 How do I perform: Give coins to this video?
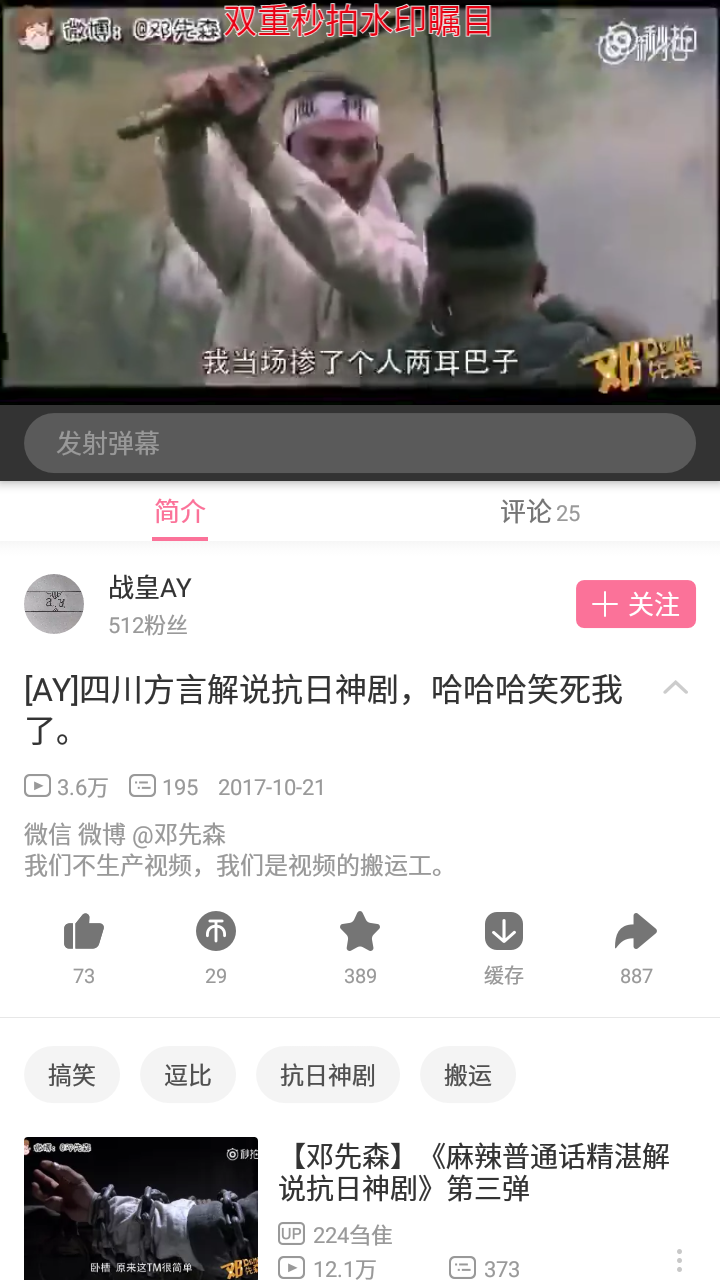(x=216, y=932)
